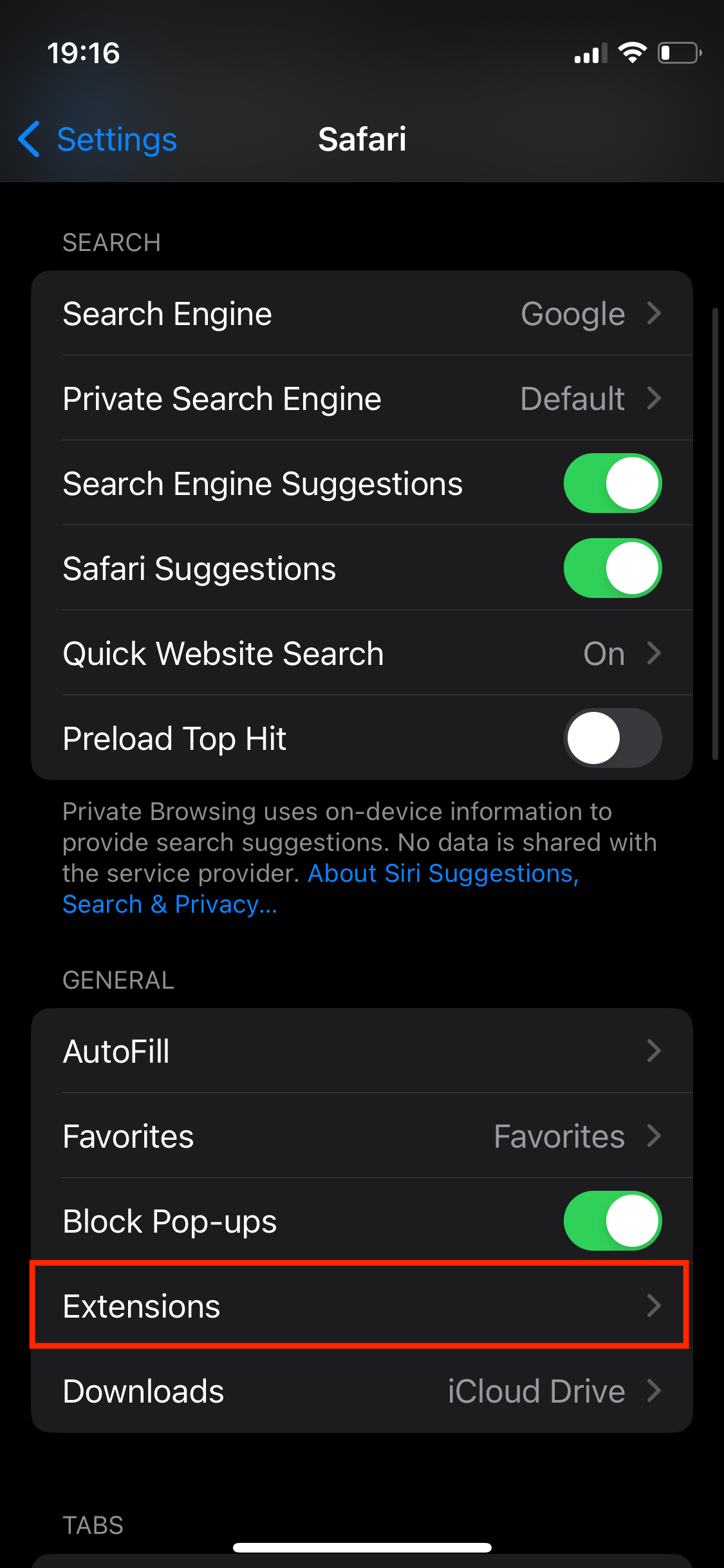Turn off Safari Suggestions
Image resolution: width=724 pixels, height=1568 pixels.
pos(612,568)
